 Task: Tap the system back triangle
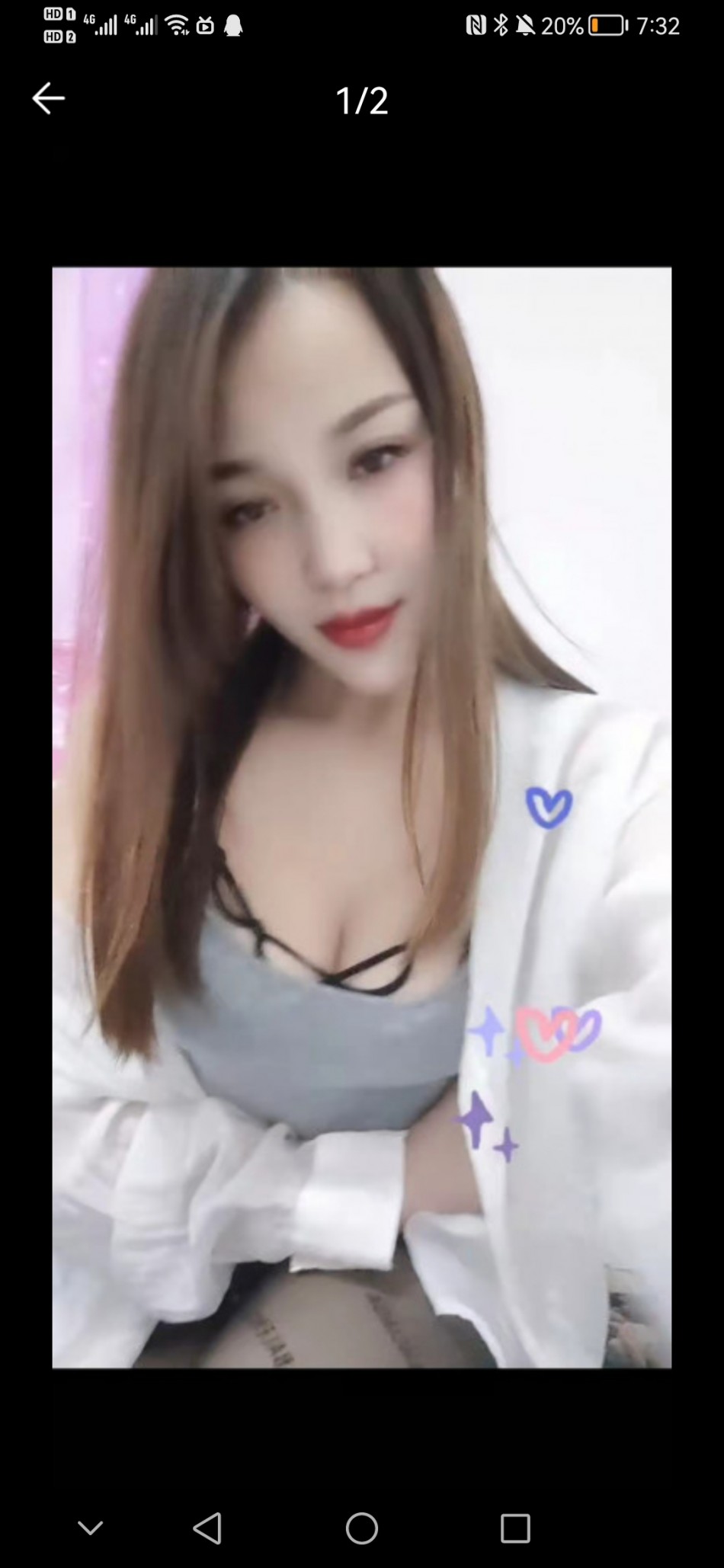click(207, 1528)
